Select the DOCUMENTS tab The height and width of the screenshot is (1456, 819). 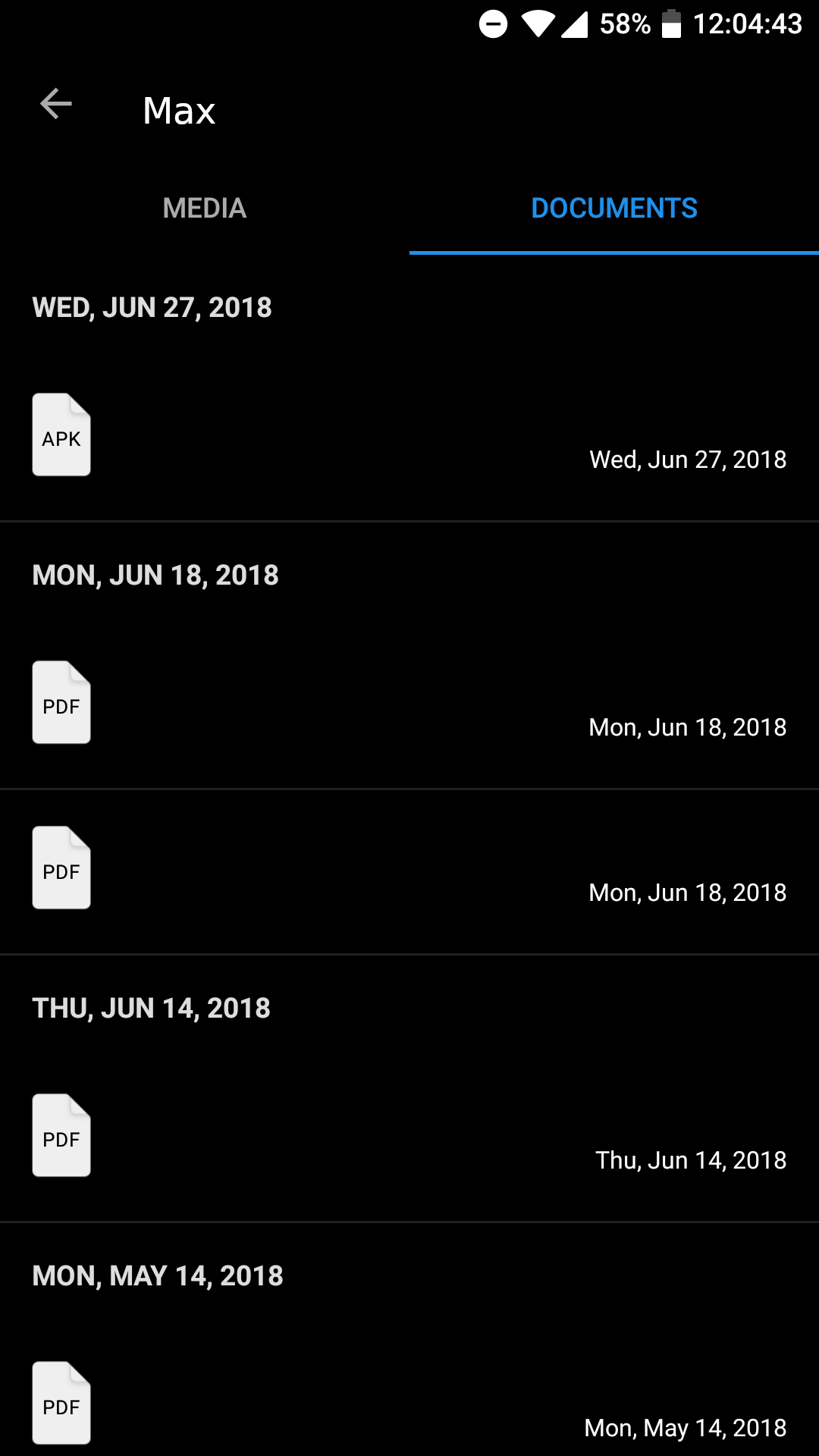click(613, 208)
